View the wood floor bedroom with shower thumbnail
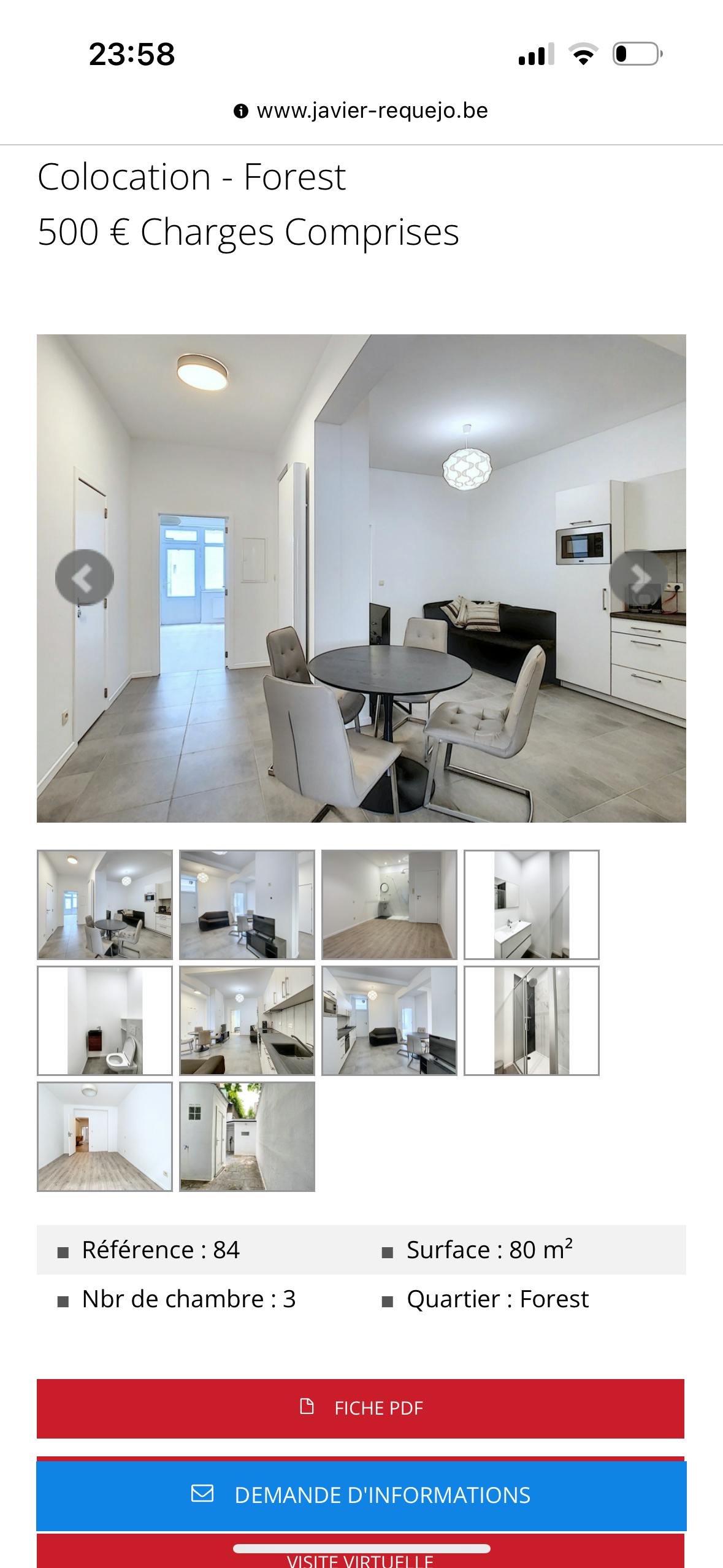 389,904
